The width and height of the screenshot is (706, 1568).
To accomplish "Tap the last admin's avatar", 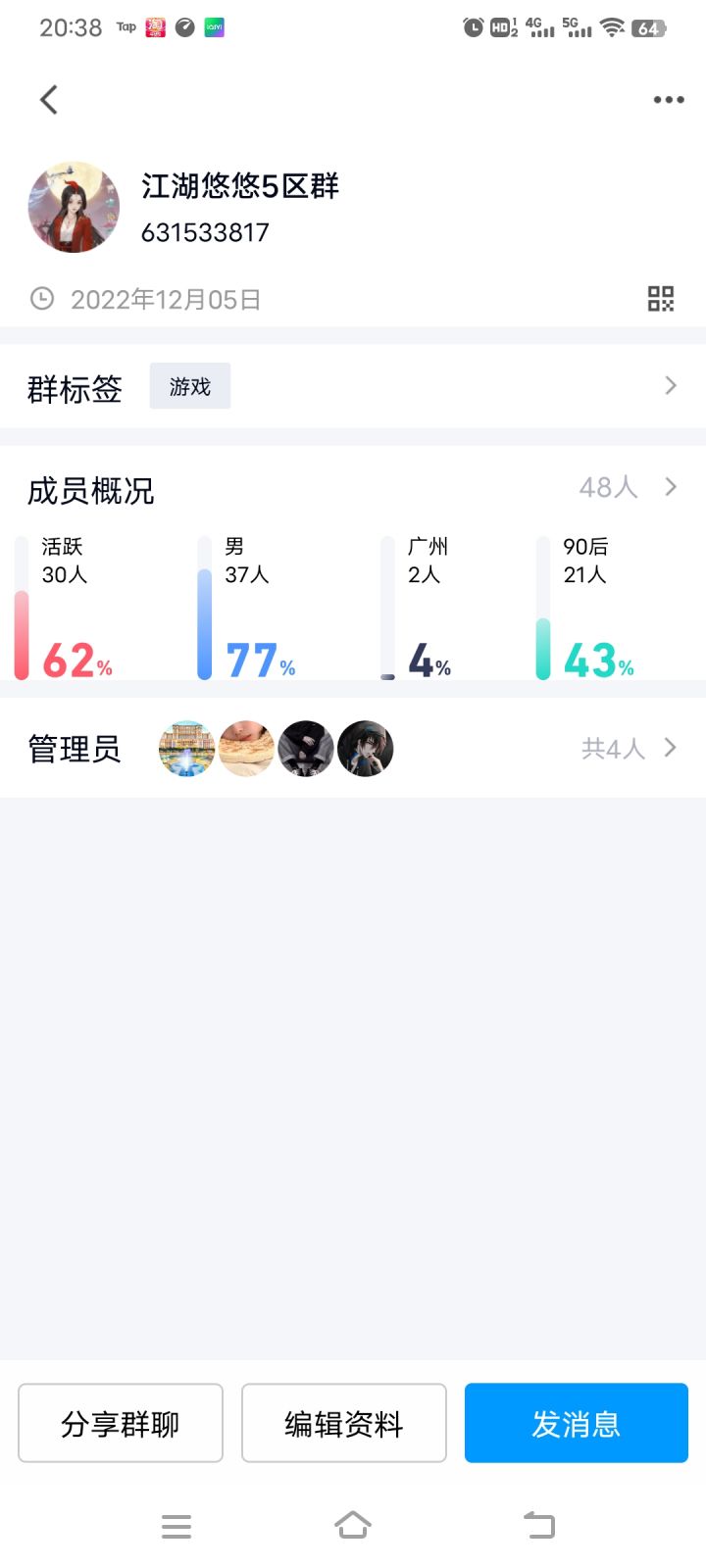I will (x=365, y=748).
